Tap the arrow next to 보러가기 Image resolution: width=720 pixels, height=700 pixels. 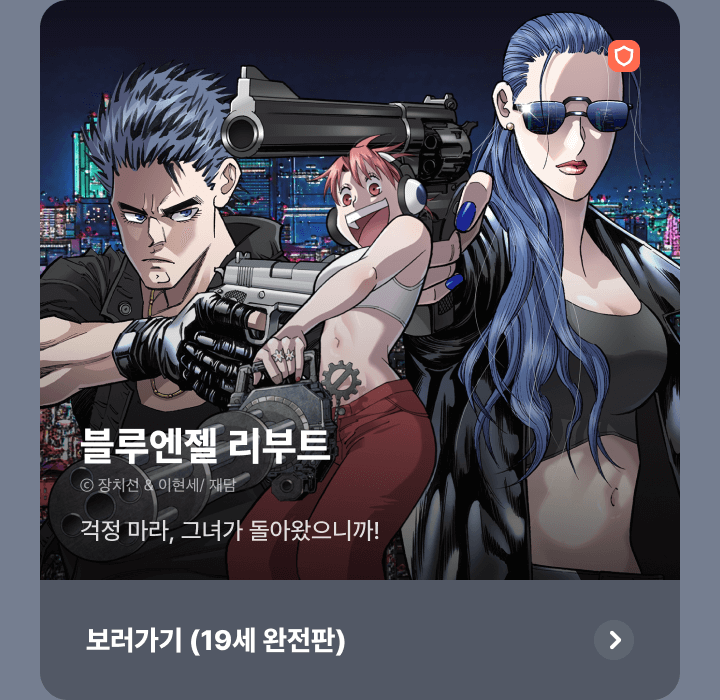pyautogui.click(x=614, y=640)
